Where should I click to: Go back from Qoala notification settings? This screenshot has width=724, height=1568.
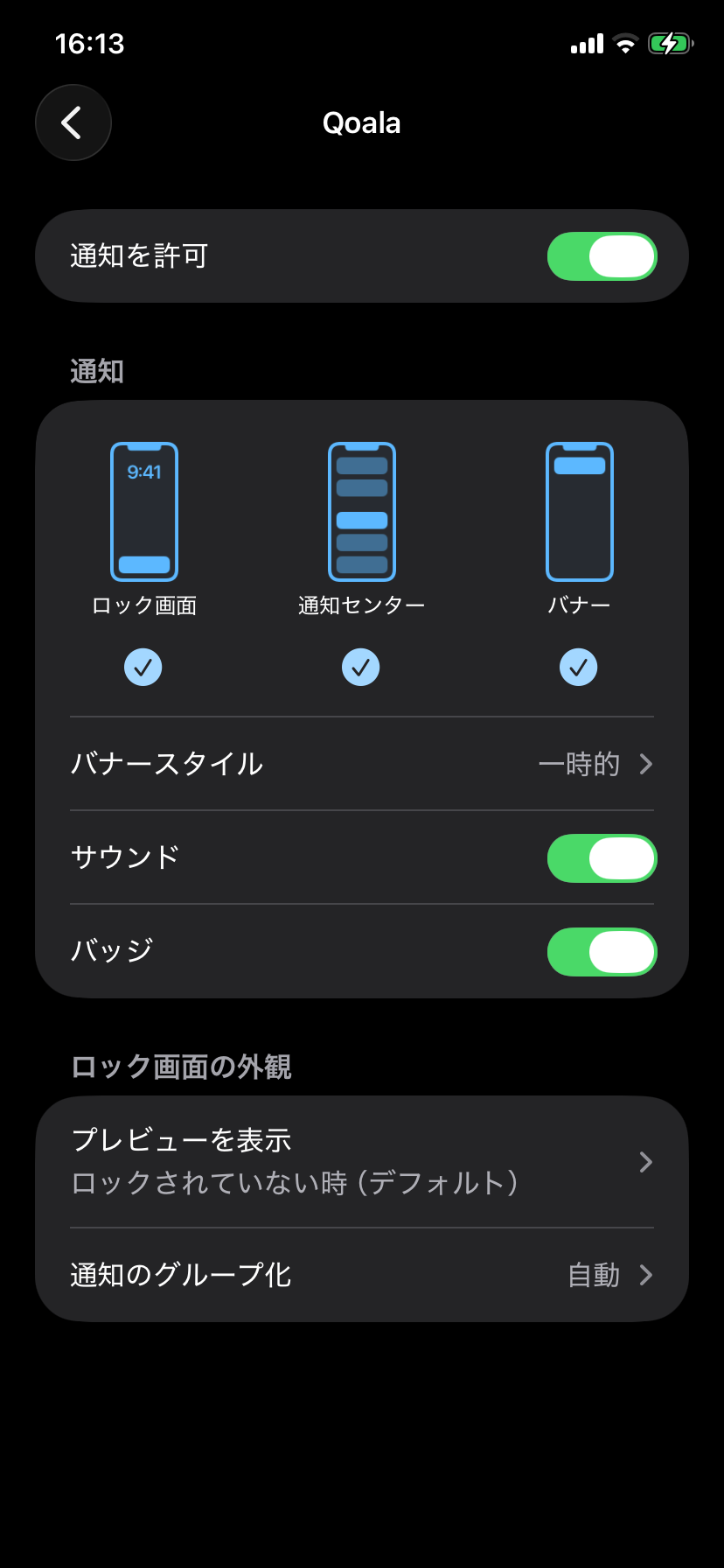click(73, 122)
